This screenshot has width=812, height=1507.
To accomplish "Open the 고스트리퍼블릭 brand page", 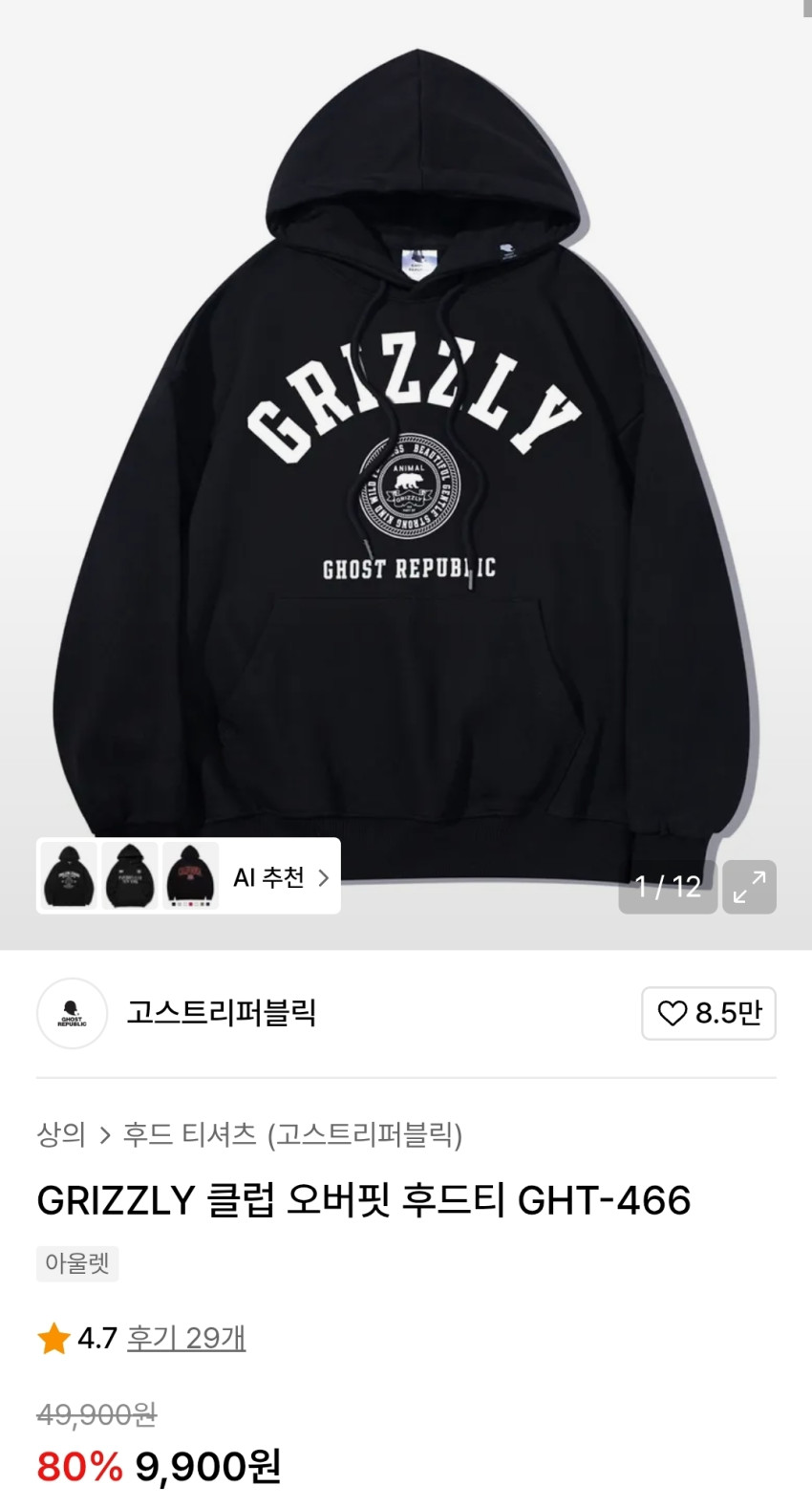I will click(x=221, y=1013).
